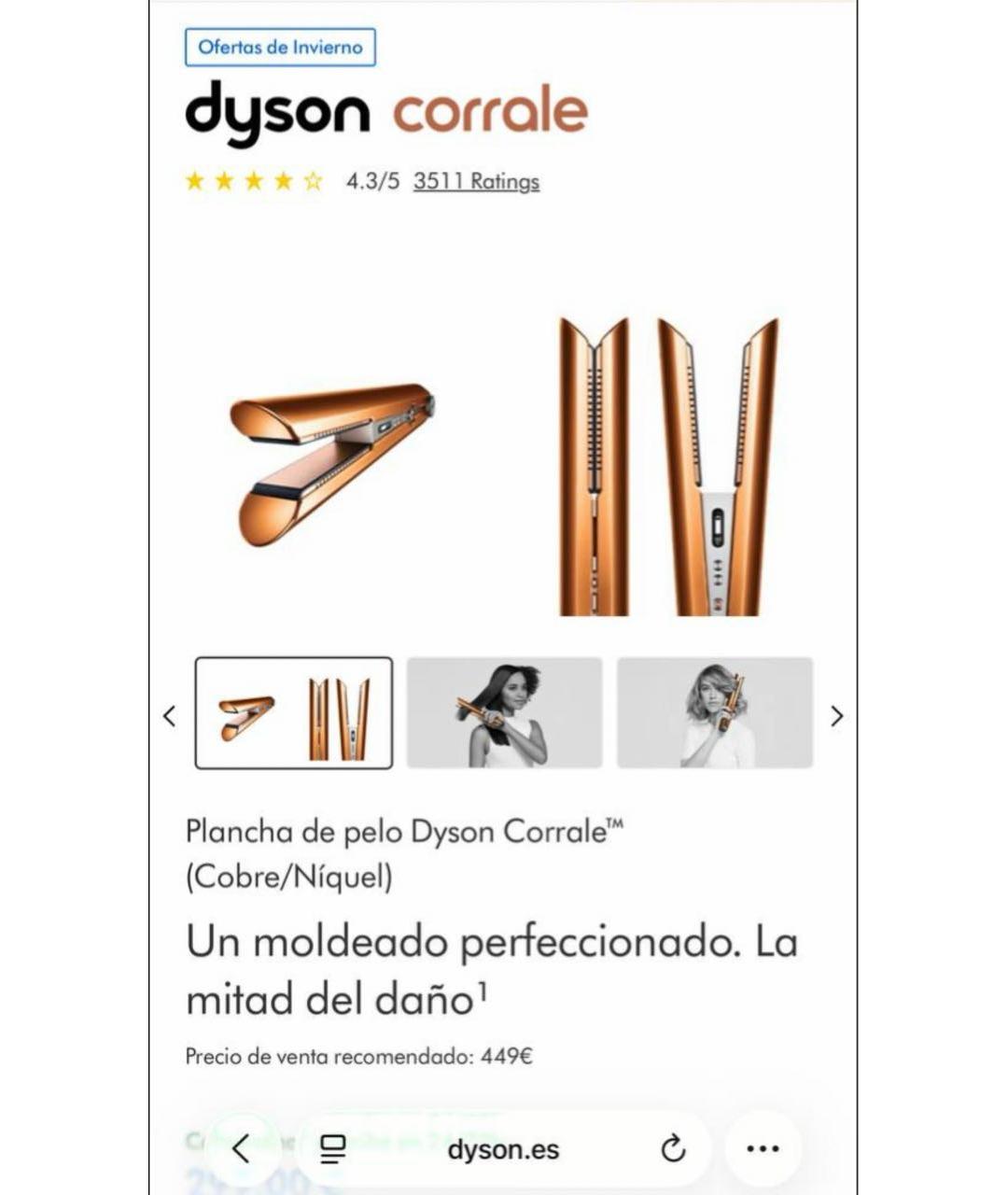View the dark-haired model thumbnail

[x=504, y=713]
